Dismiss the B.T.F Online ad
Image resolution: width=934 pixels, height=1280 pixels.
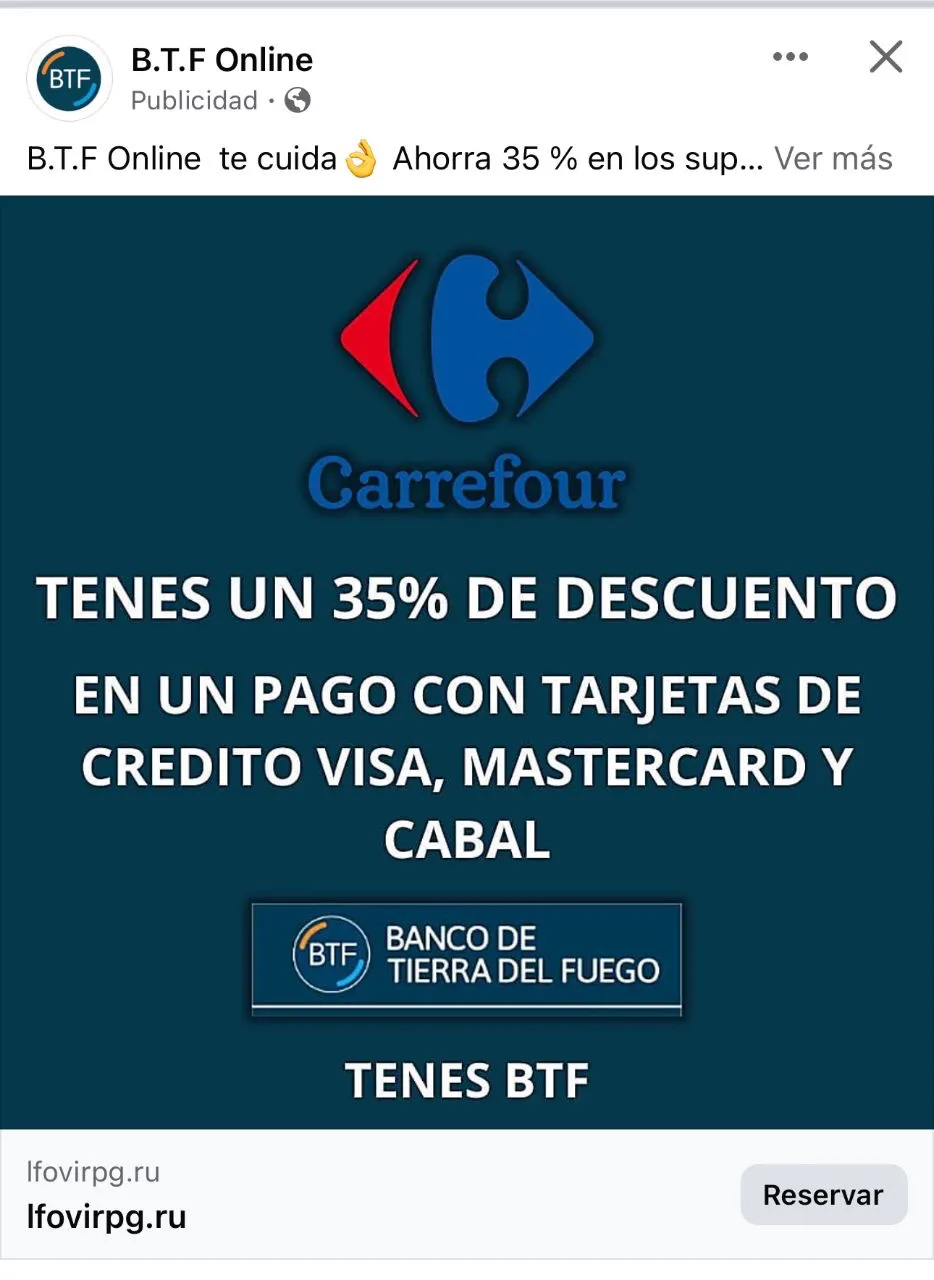click(x=885, y=58)
